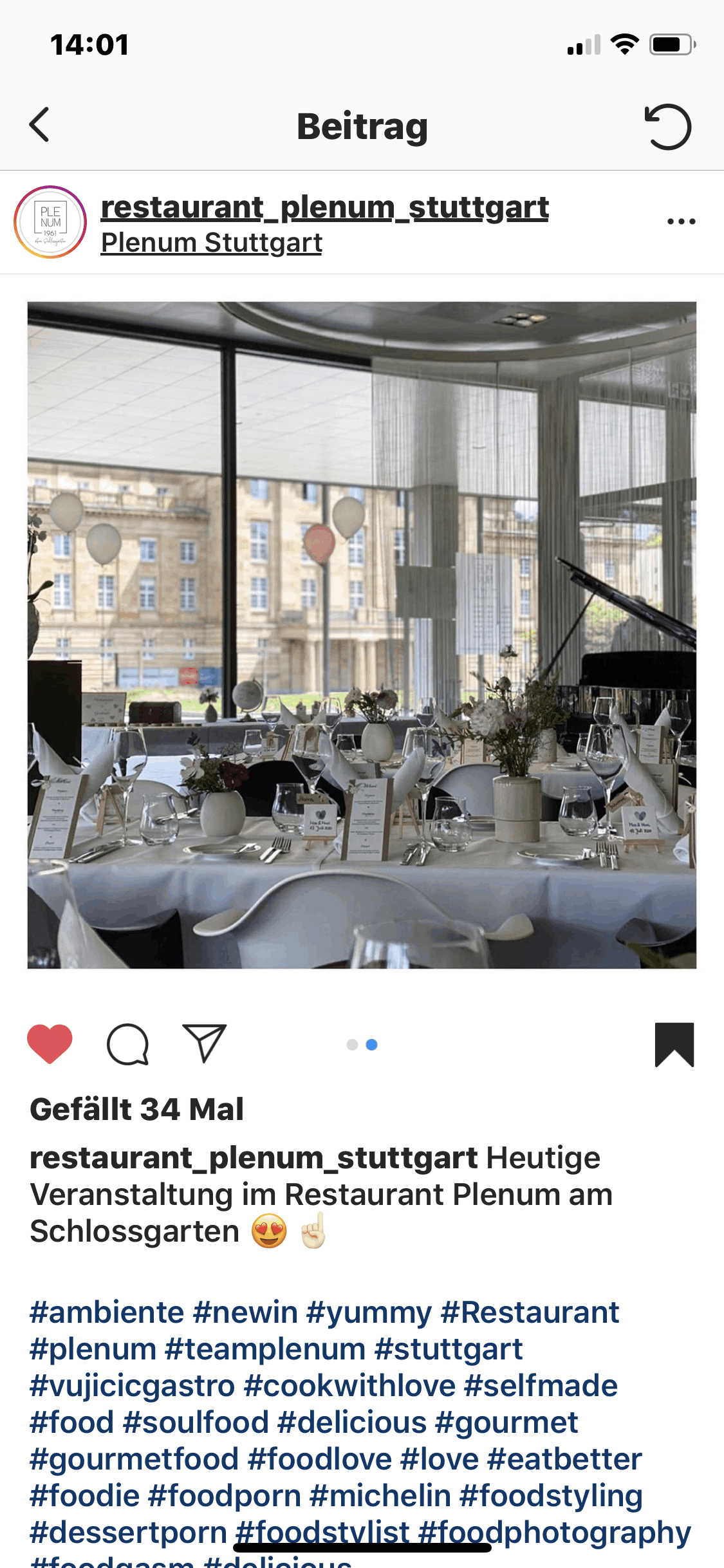Open the #ambiente hashtag
This screenshot has height=1568, width=724.
click(107, 1312)
